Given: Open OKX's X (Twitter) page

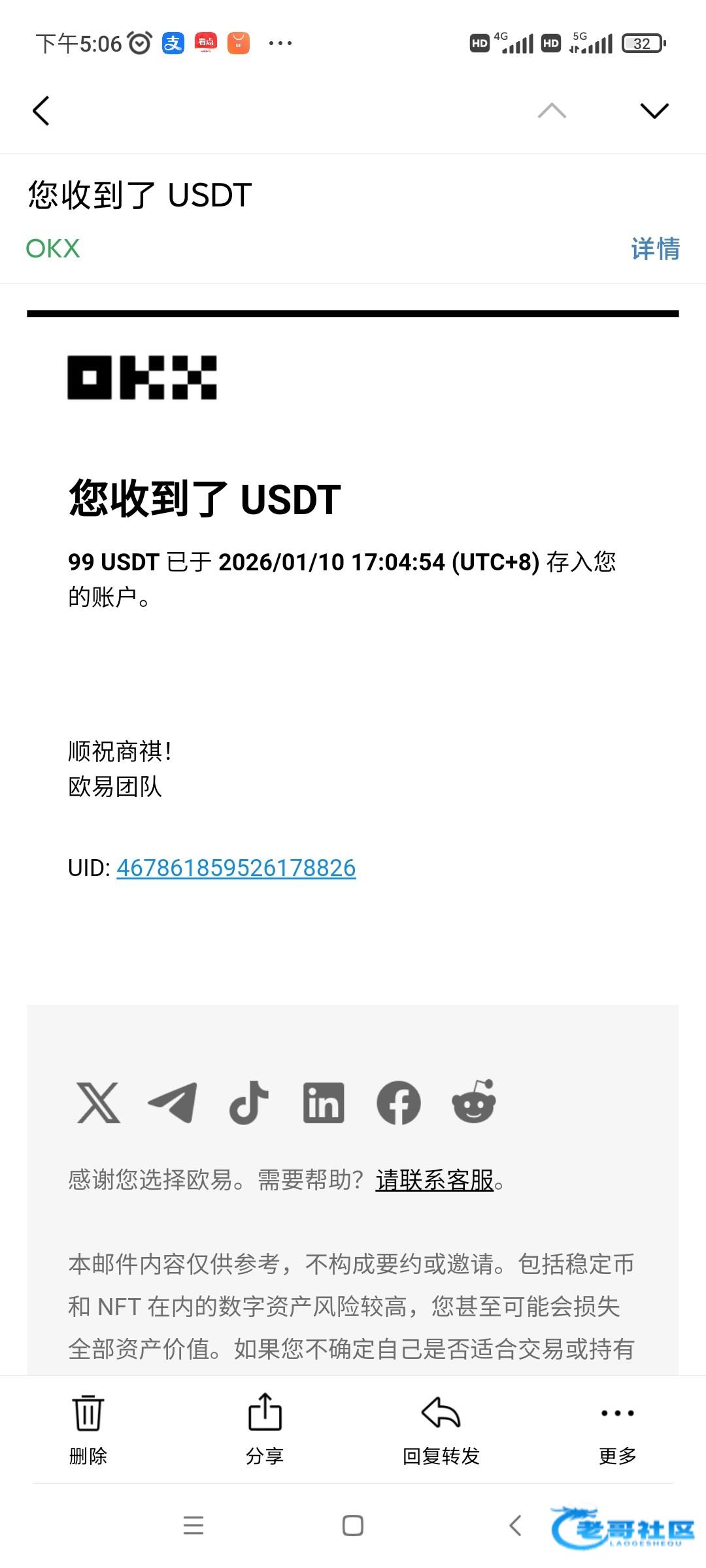Looking at the screenshot, I should point(98,1103).
